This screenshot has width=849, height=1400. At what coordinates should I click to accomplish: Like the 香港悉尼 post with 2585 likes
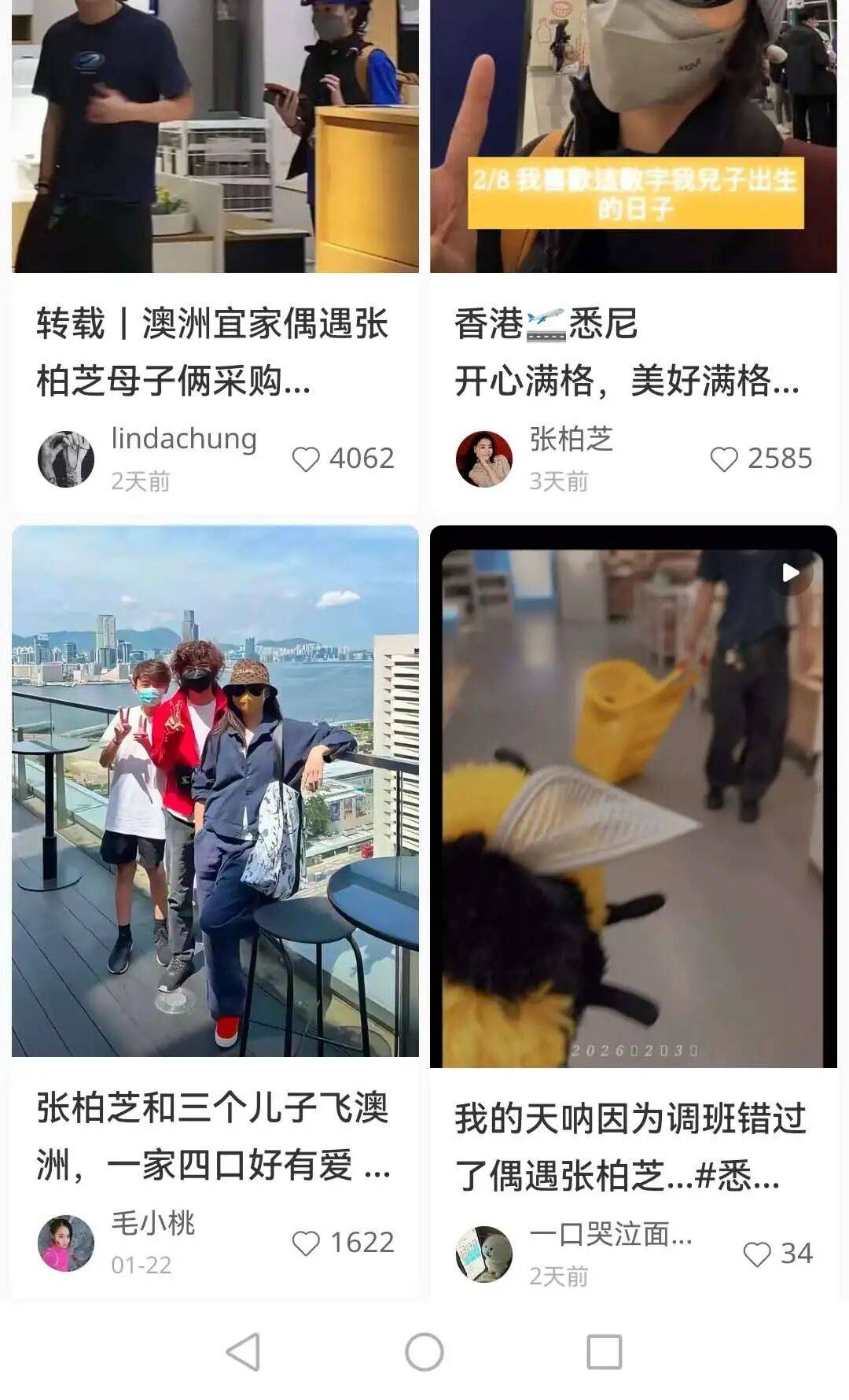click(x=724, y=459)
